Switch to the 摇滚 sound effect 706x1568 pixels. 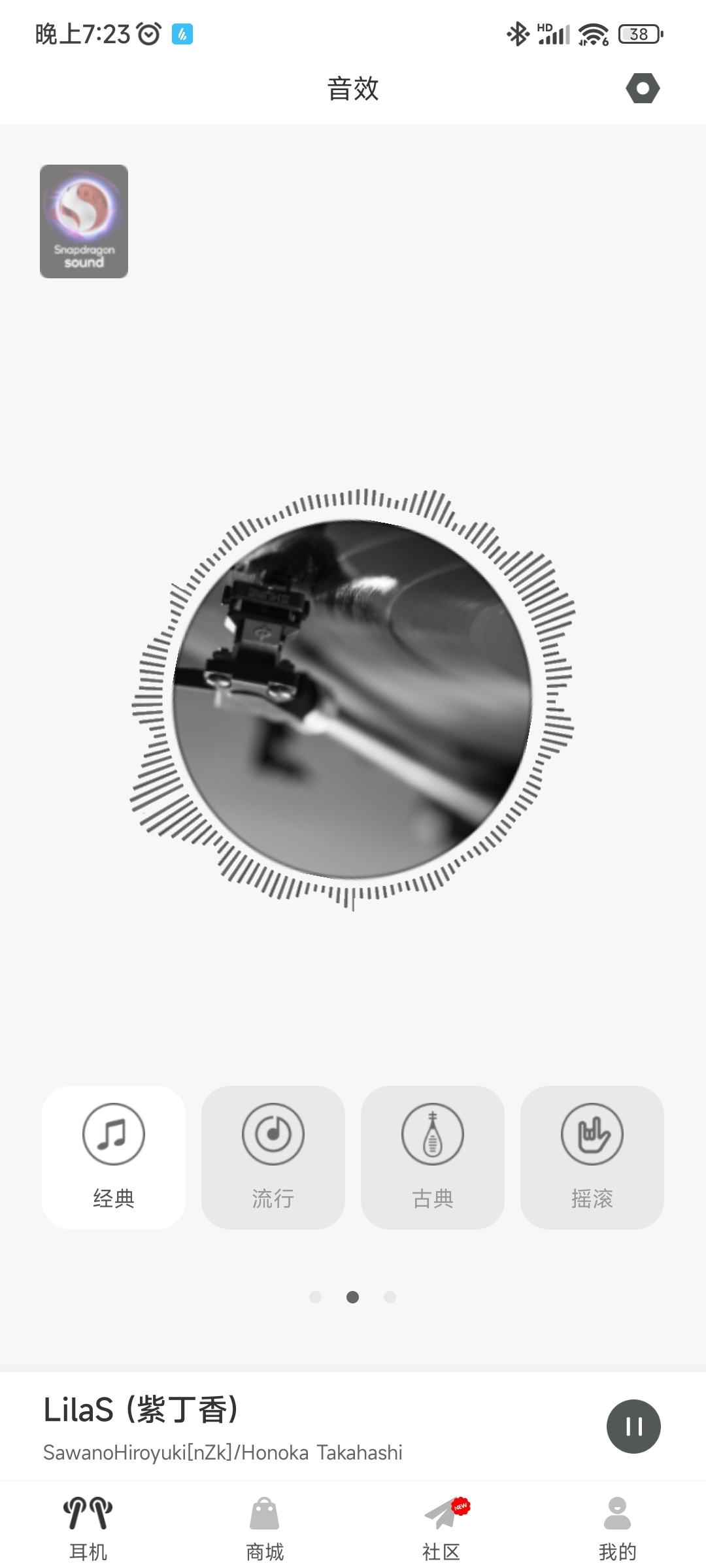(x=592, y=1157)
